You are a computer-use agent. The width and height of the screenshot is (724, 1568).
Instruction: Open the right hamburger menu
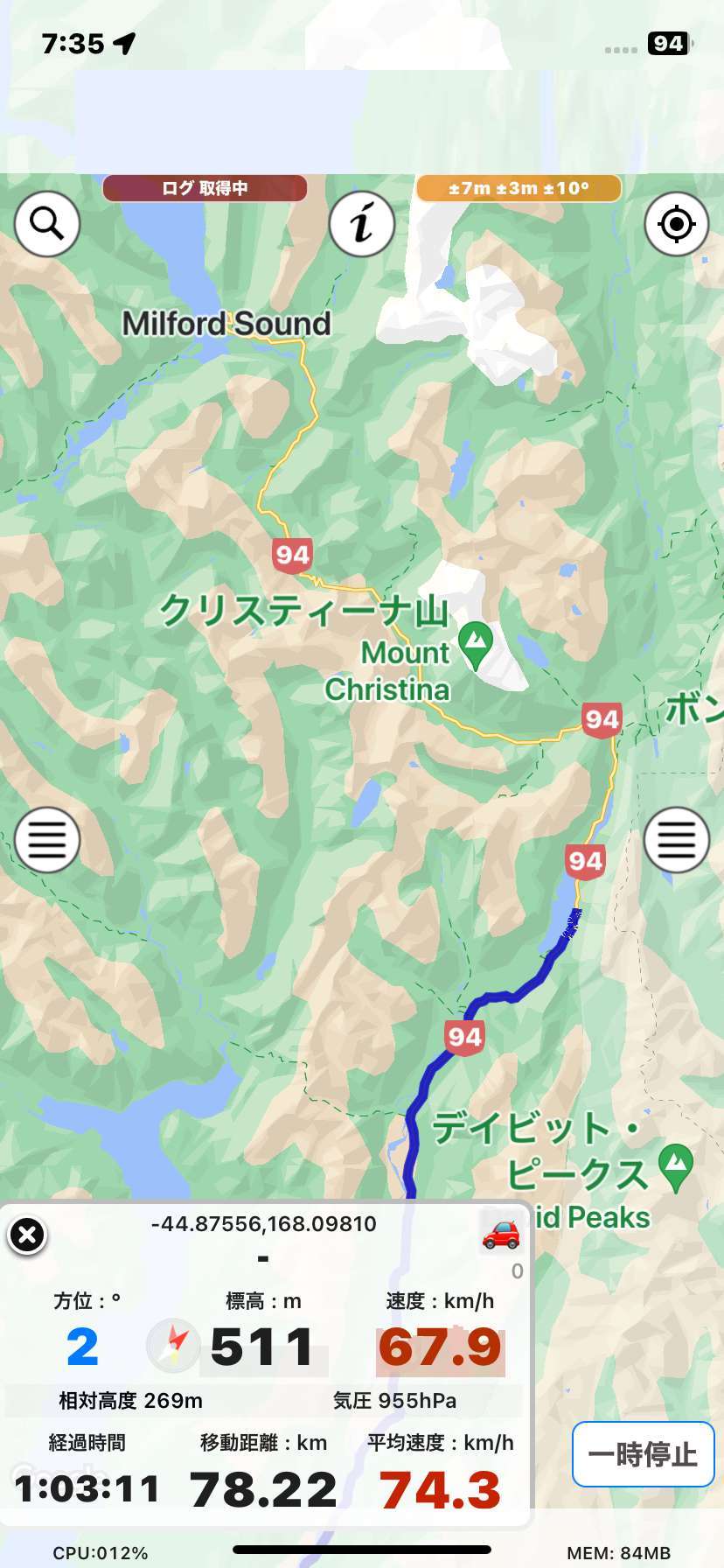click(x=676, y=840)
